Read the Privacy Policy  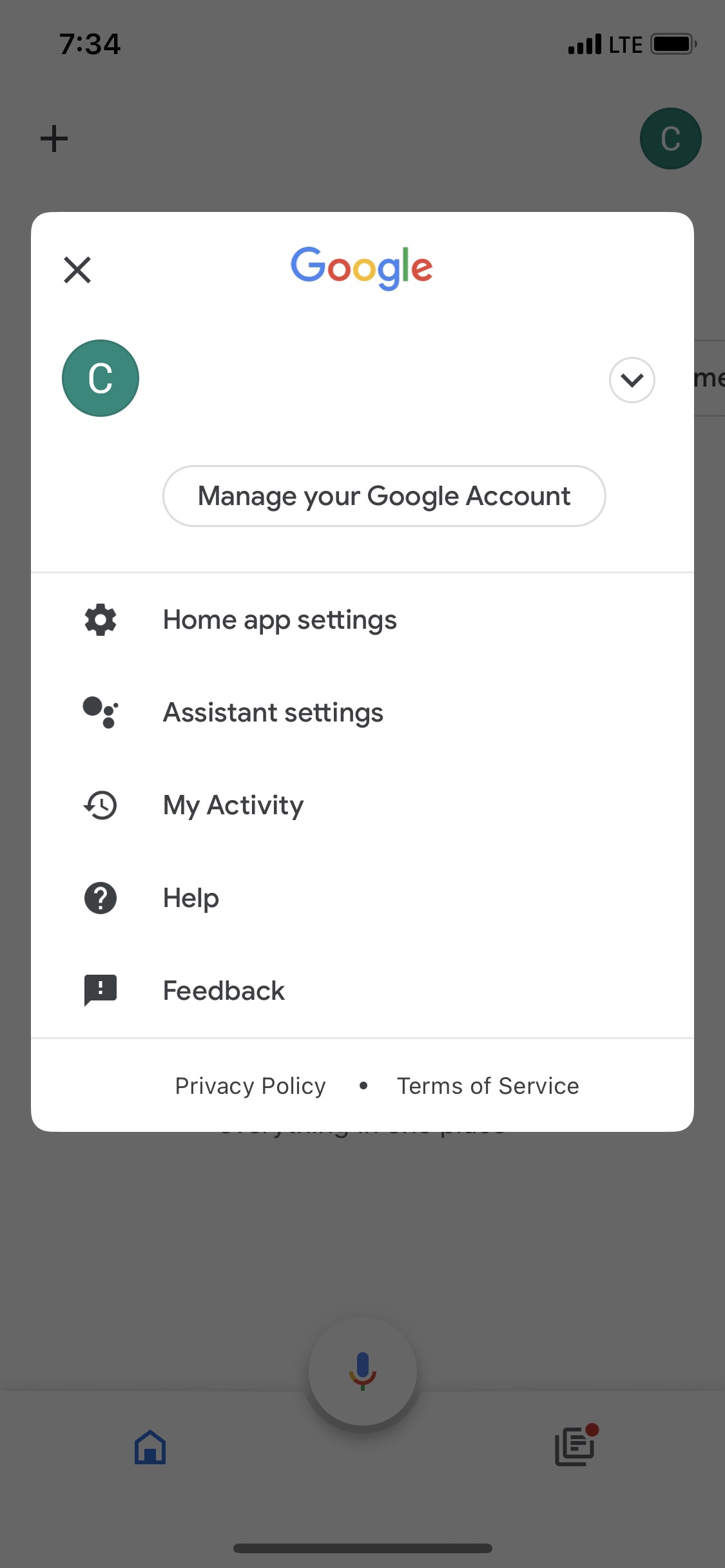(x=251, y=1086)
